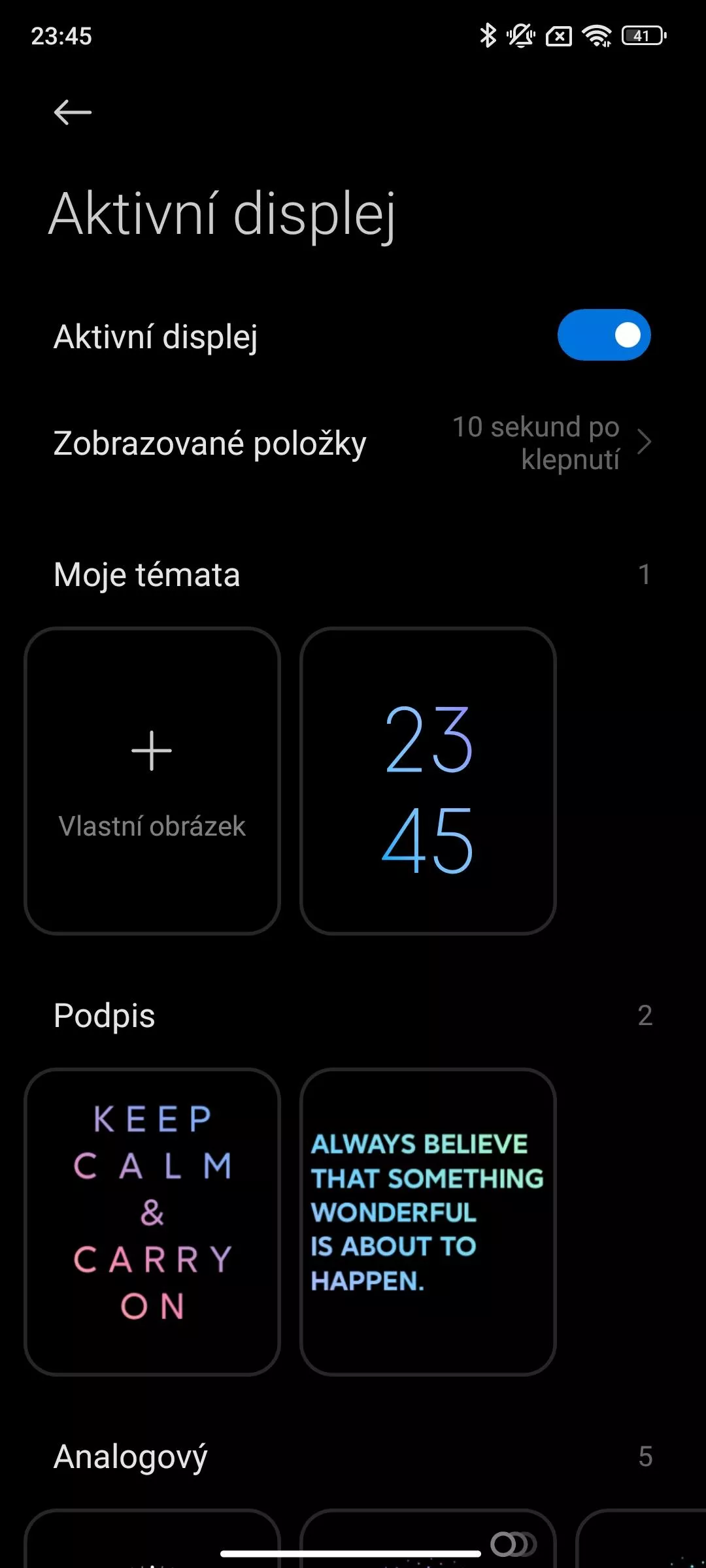Toggle the Aktivní displej switch off
706x1568 pixels.
coord(604,335)
